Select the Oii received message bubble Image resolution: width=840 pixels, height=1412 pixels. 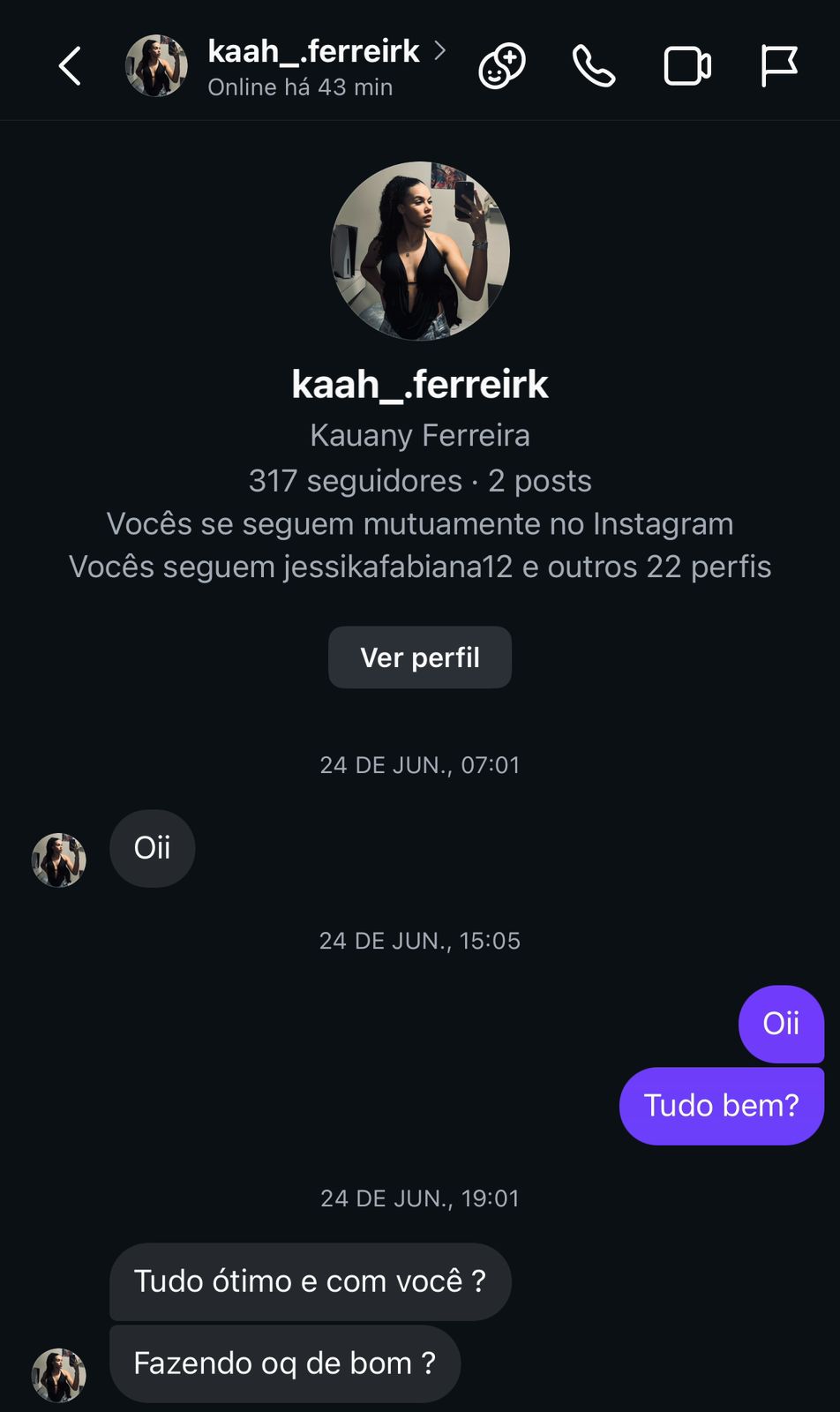(x=152, y=847)
